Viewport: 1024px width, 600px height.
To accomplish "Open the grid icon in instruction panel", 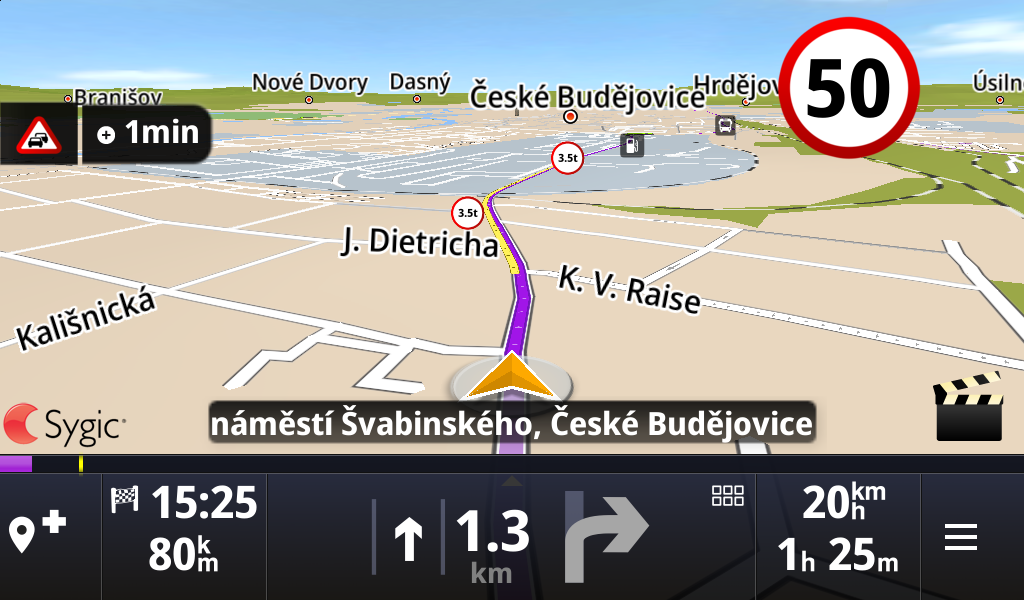I will (x=728, y=496).
